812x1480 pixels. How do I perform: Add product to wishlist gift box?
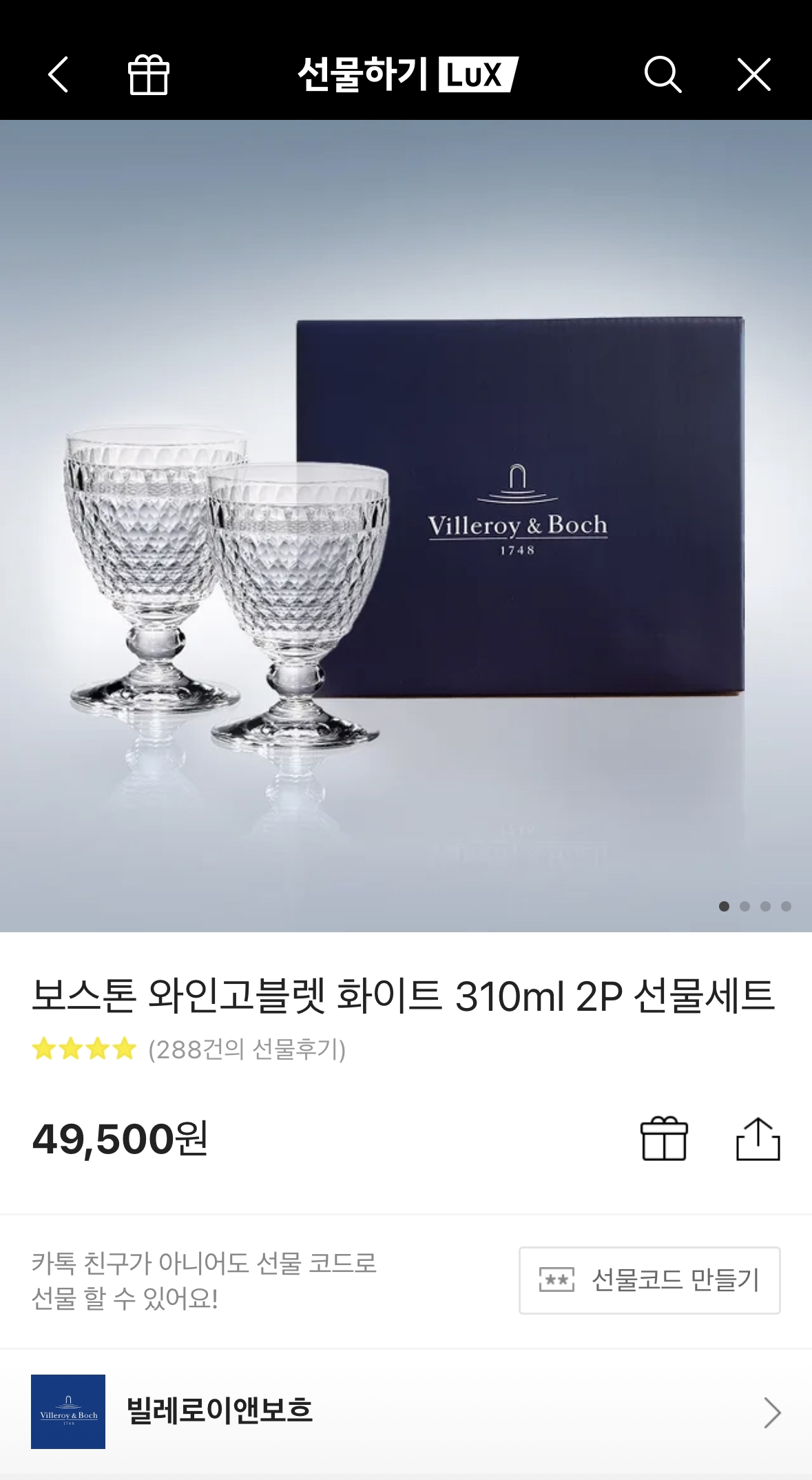pyautogui.click(x=664, y=1138)
